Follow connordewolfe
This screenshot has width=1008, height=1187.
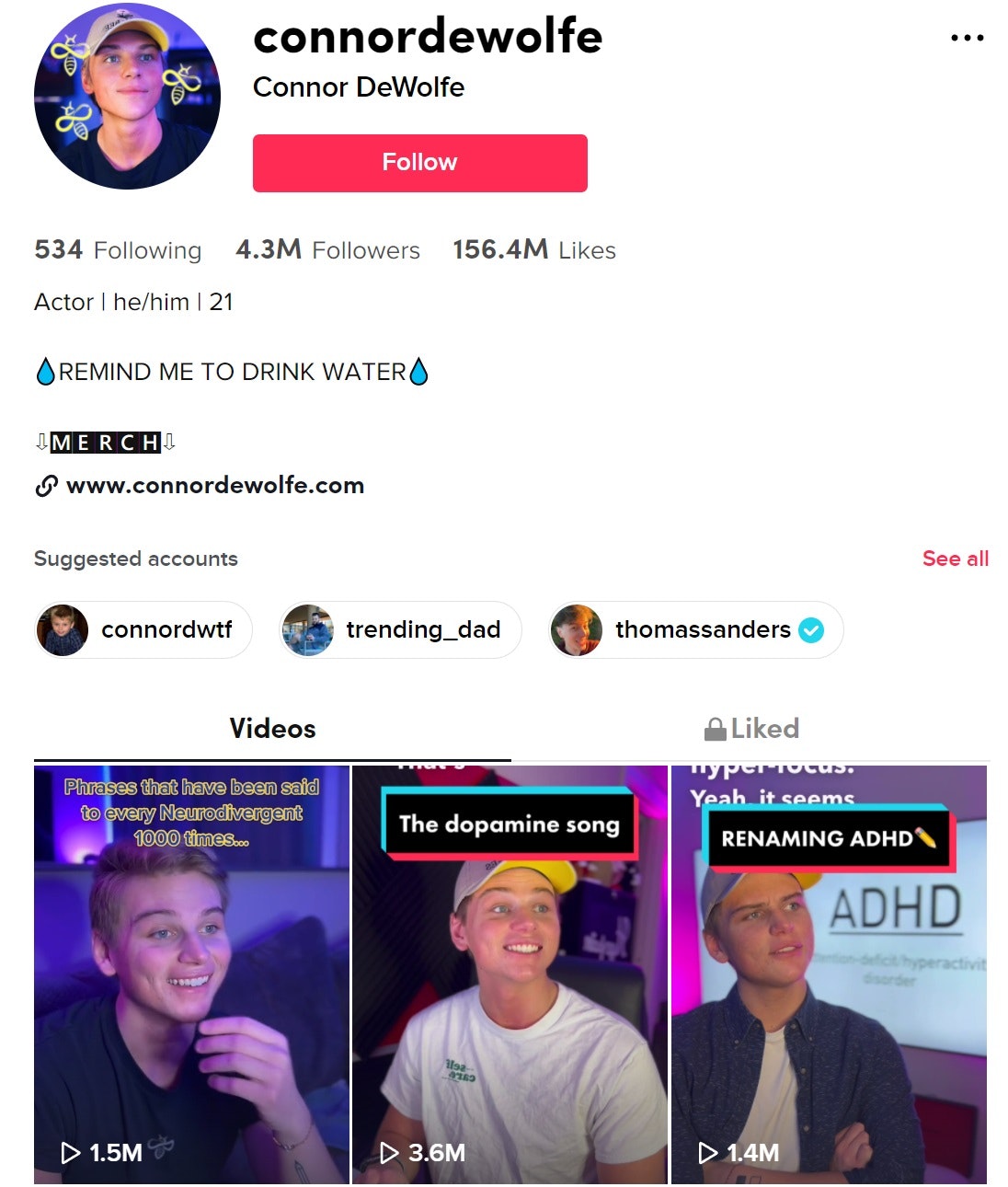(x=419, y=163)
